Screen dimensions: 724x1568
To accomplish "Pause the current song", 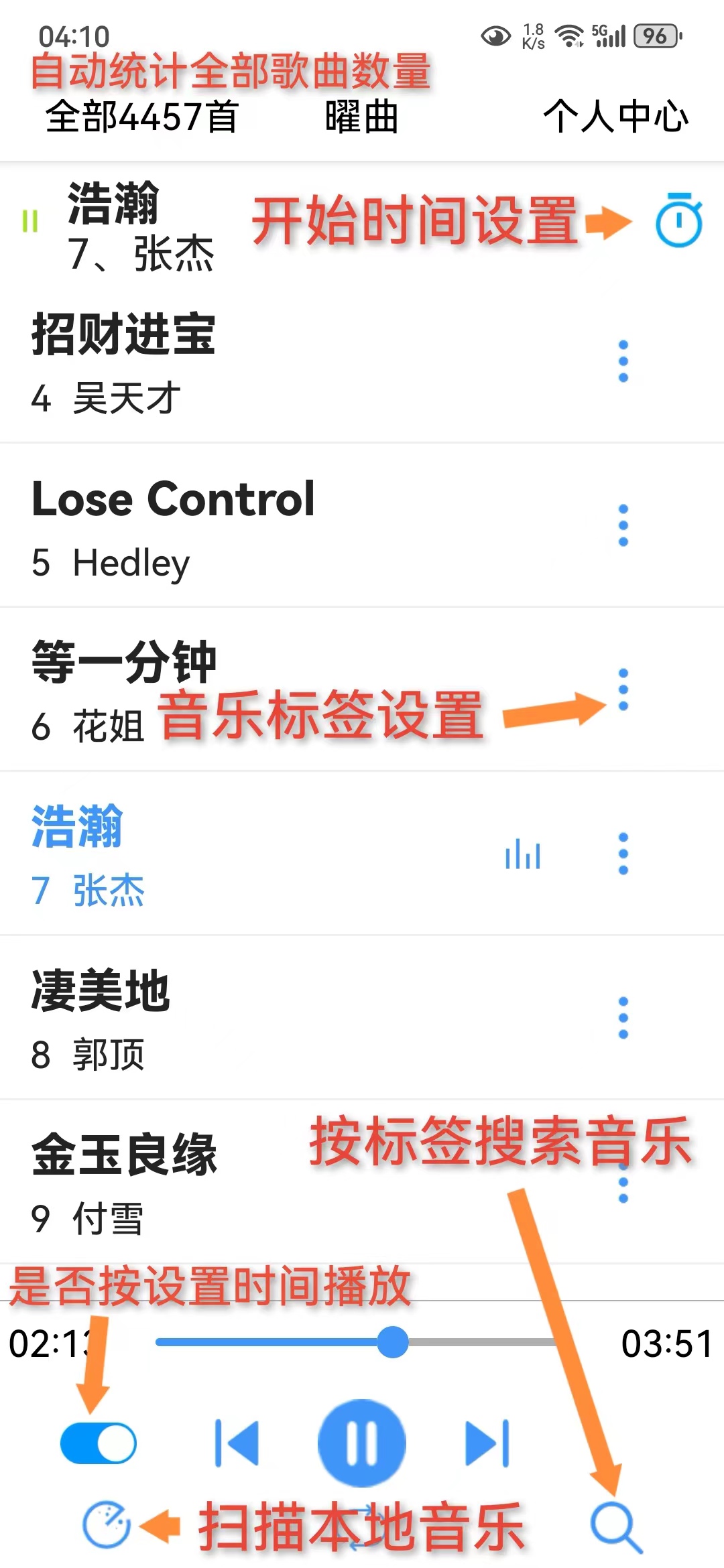I will (362, 1443).
